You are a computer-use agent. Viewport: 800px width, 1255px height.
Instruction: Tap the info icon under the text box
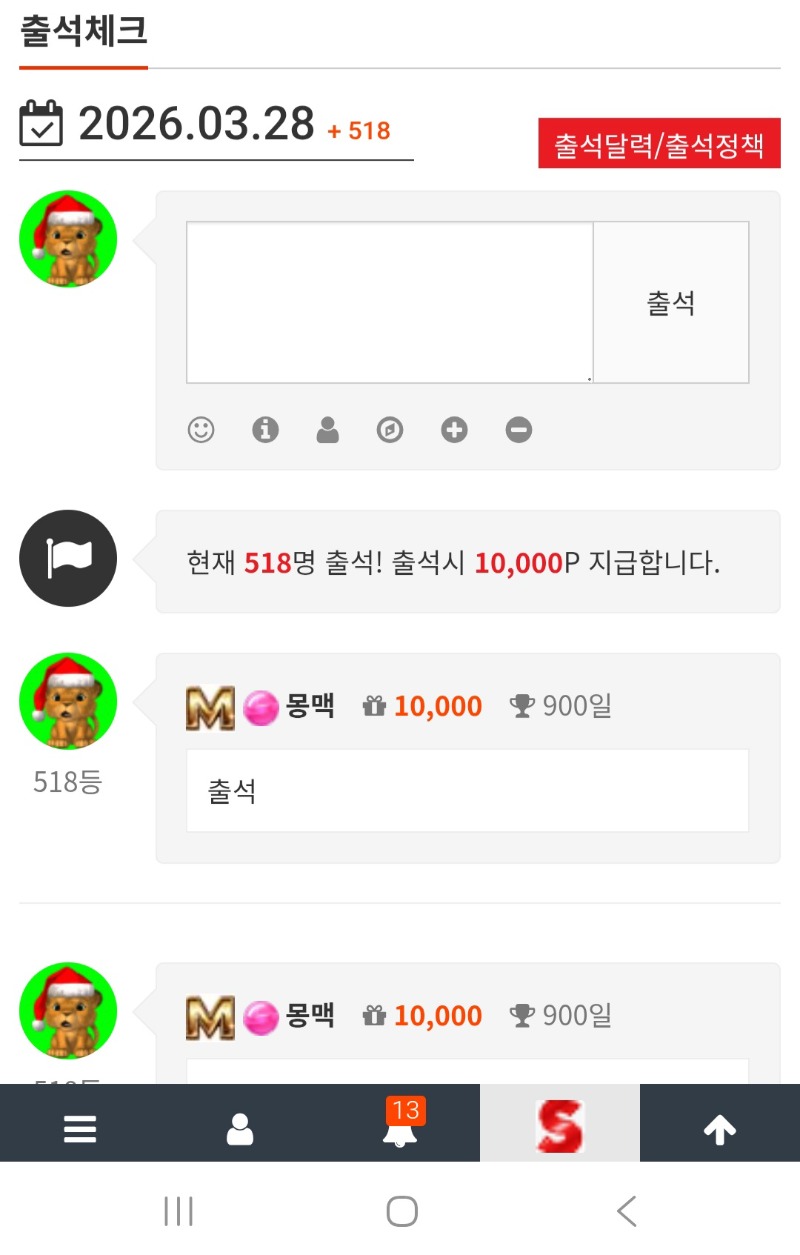pyautogui.click(x=265, y=430)
